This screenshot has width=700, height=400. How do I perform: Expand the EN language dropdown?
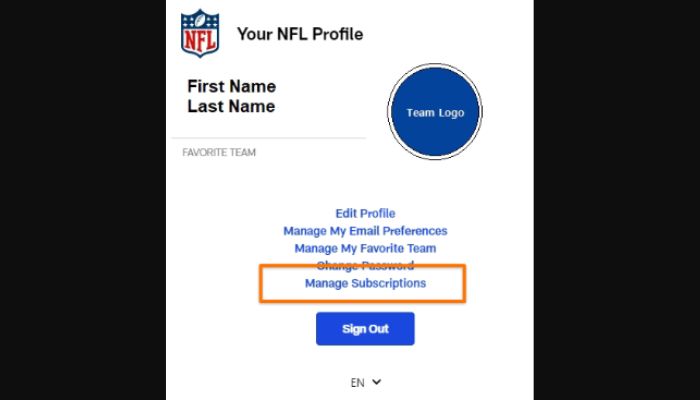pyautogui.click(x=365, y=382)
